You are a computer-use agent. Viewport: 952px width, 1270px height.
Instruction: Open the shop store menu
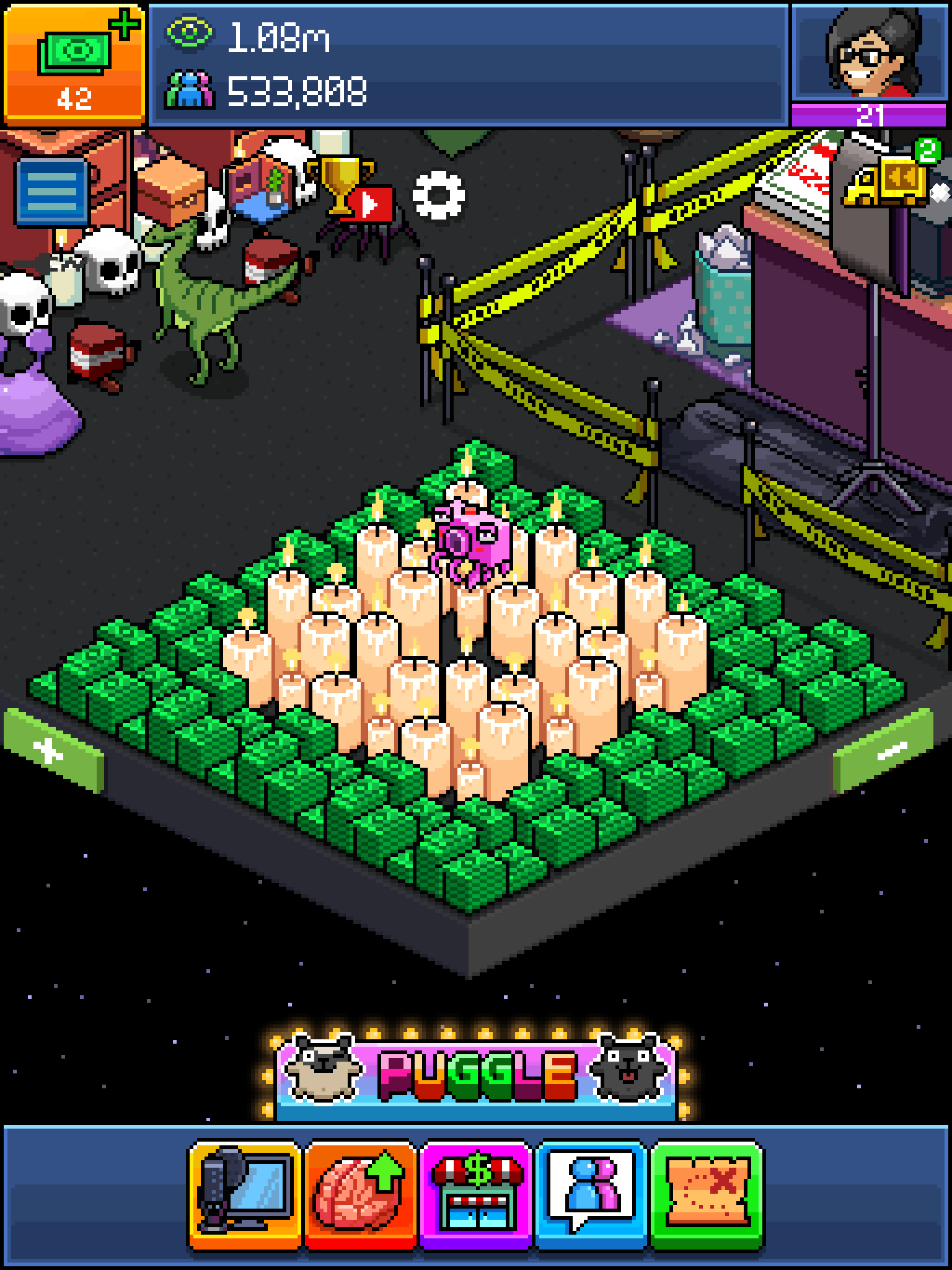click(x=475, y=1195)
